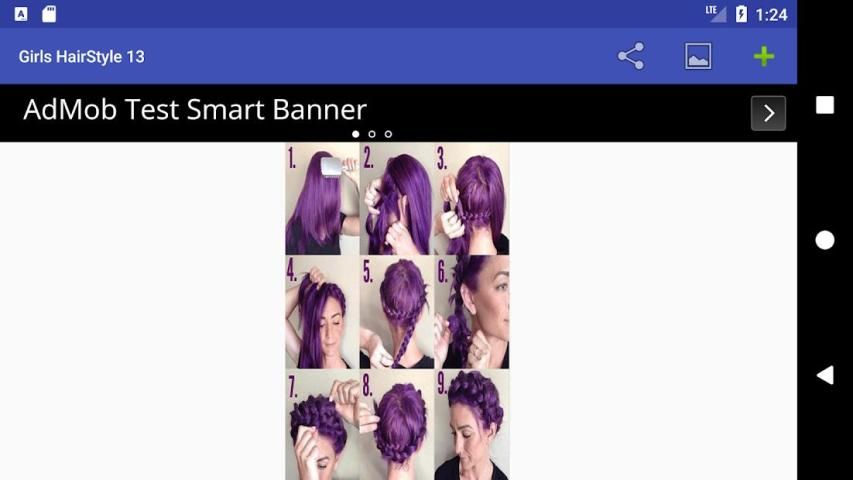Viewport: 853px width, 480px height.
Task: Go to the home screen
Action: [825, 240]
